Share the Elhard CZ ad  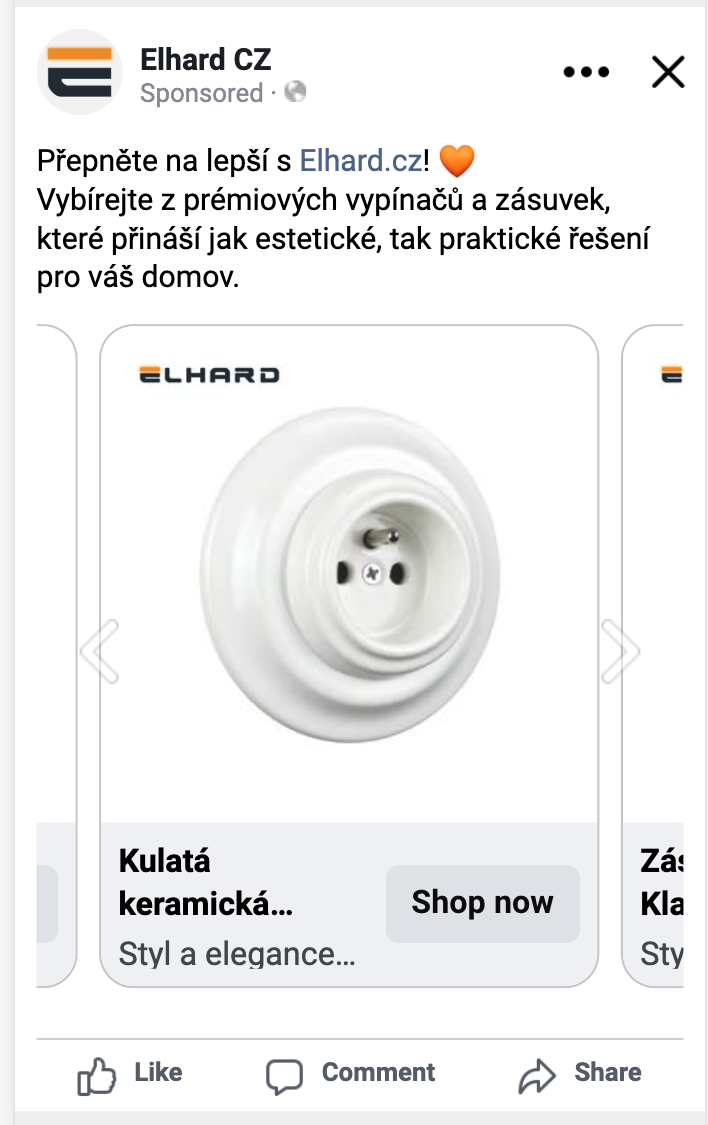[580, 1074]
